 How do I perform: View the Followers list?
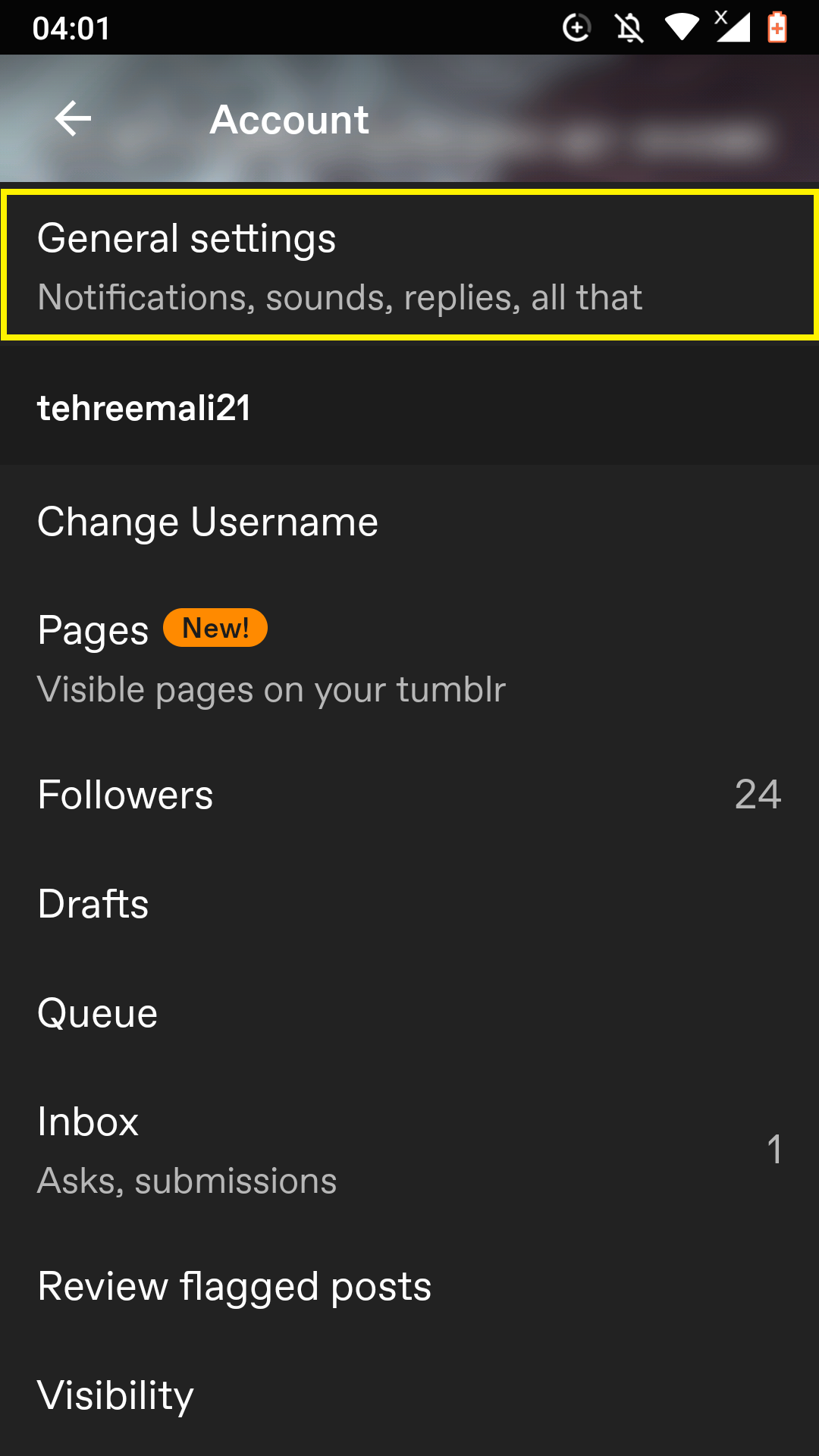[x=409, y=794]
